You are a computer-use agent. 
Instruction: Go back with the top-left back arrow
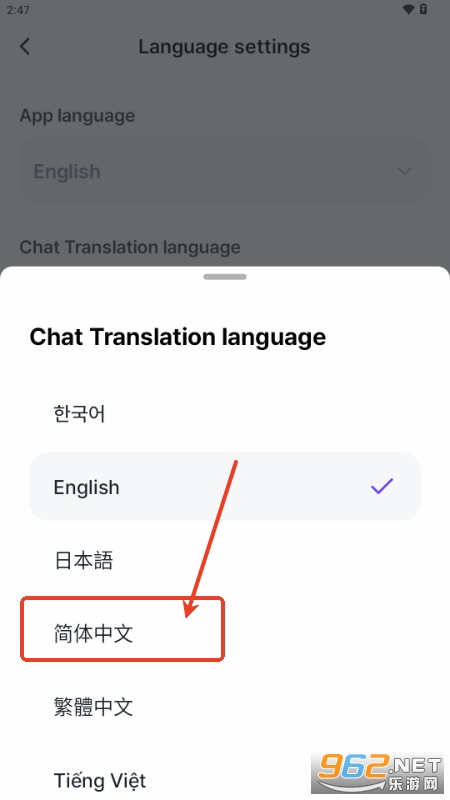(x=24, y=46)
